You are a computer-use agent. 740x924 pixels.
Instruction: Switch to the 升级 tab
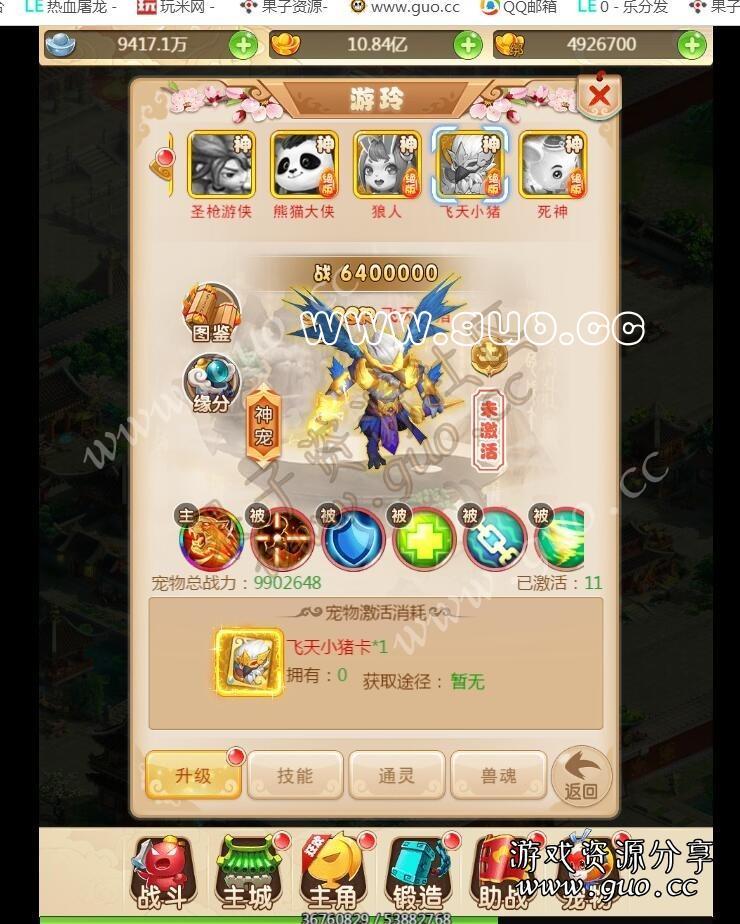193,775
